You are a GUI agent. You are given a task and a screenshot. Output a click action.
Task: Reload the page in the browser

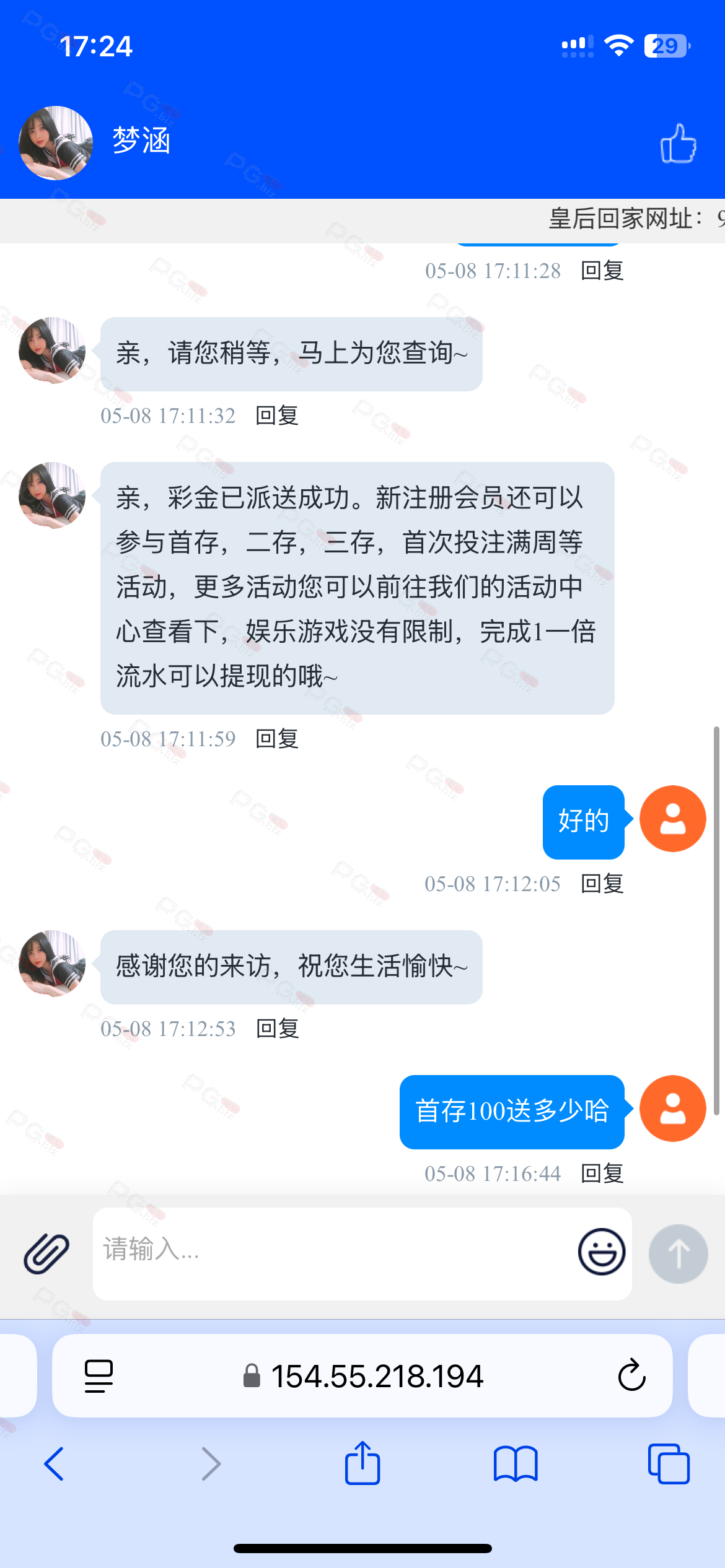(x=631, y=1375)
